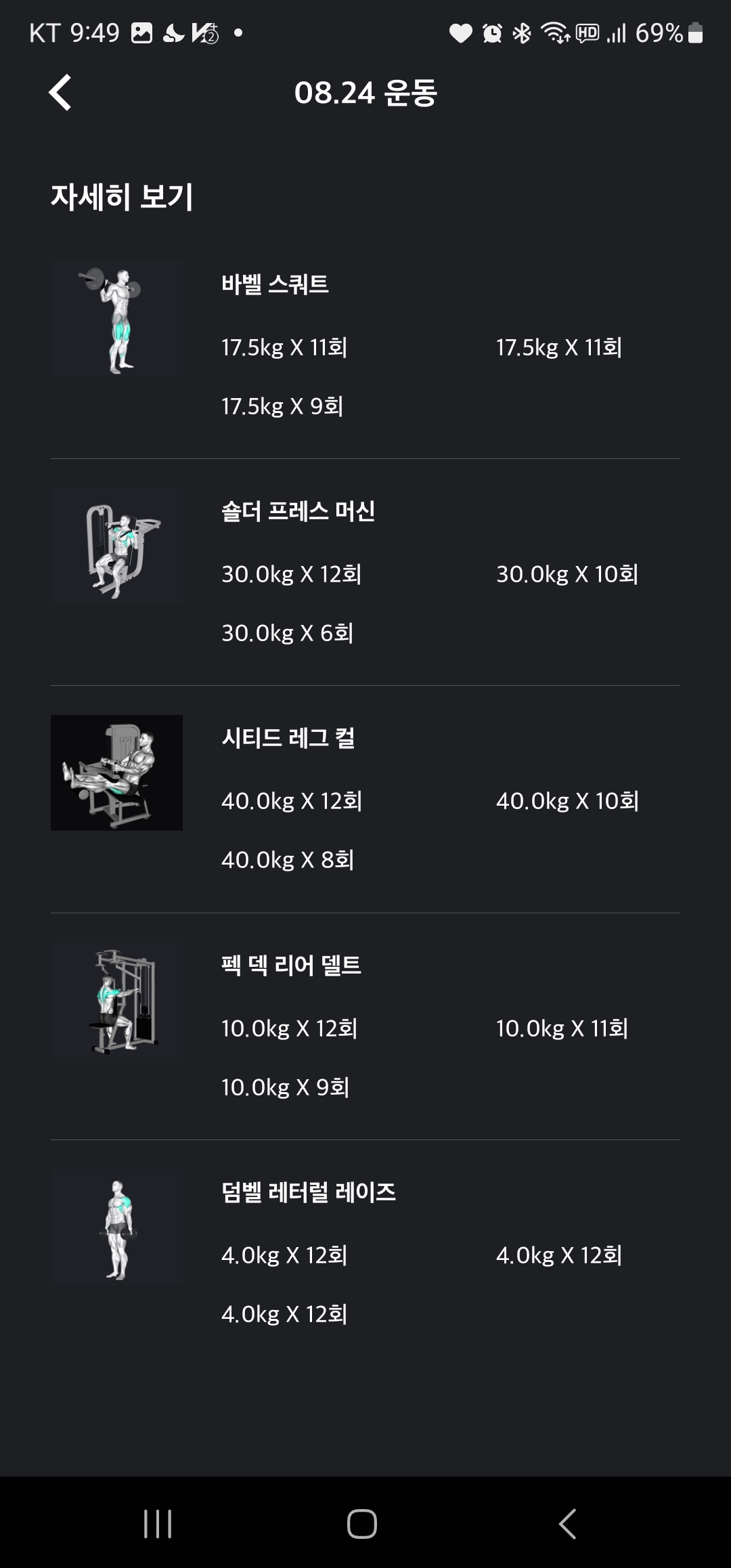
Task: Open the 펙 덱 리어 델트 exercise thumbnail
Action: click(116, 1000)
